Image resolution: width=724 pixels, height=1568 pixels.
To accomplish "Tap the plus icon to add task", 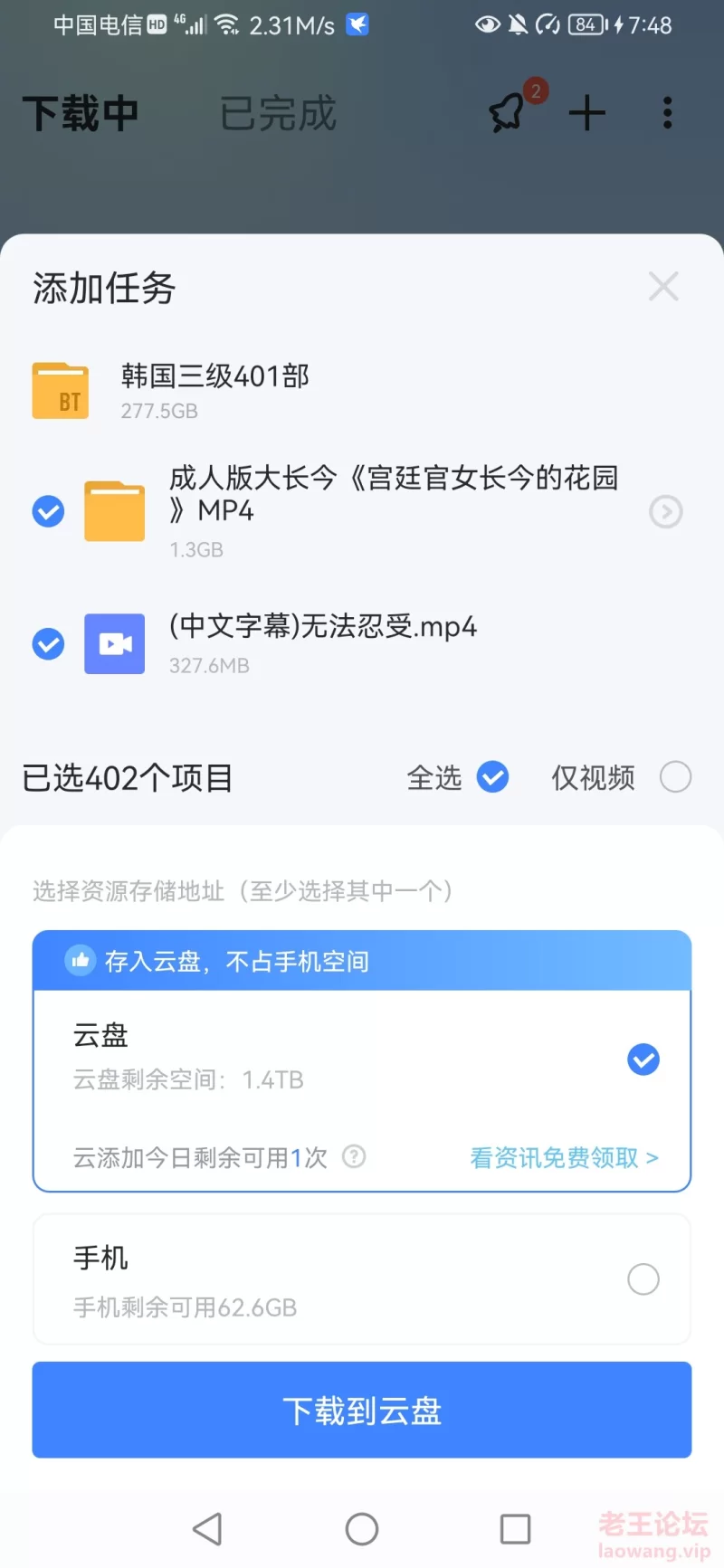I will pyautogui.click(x=587, y=114).
